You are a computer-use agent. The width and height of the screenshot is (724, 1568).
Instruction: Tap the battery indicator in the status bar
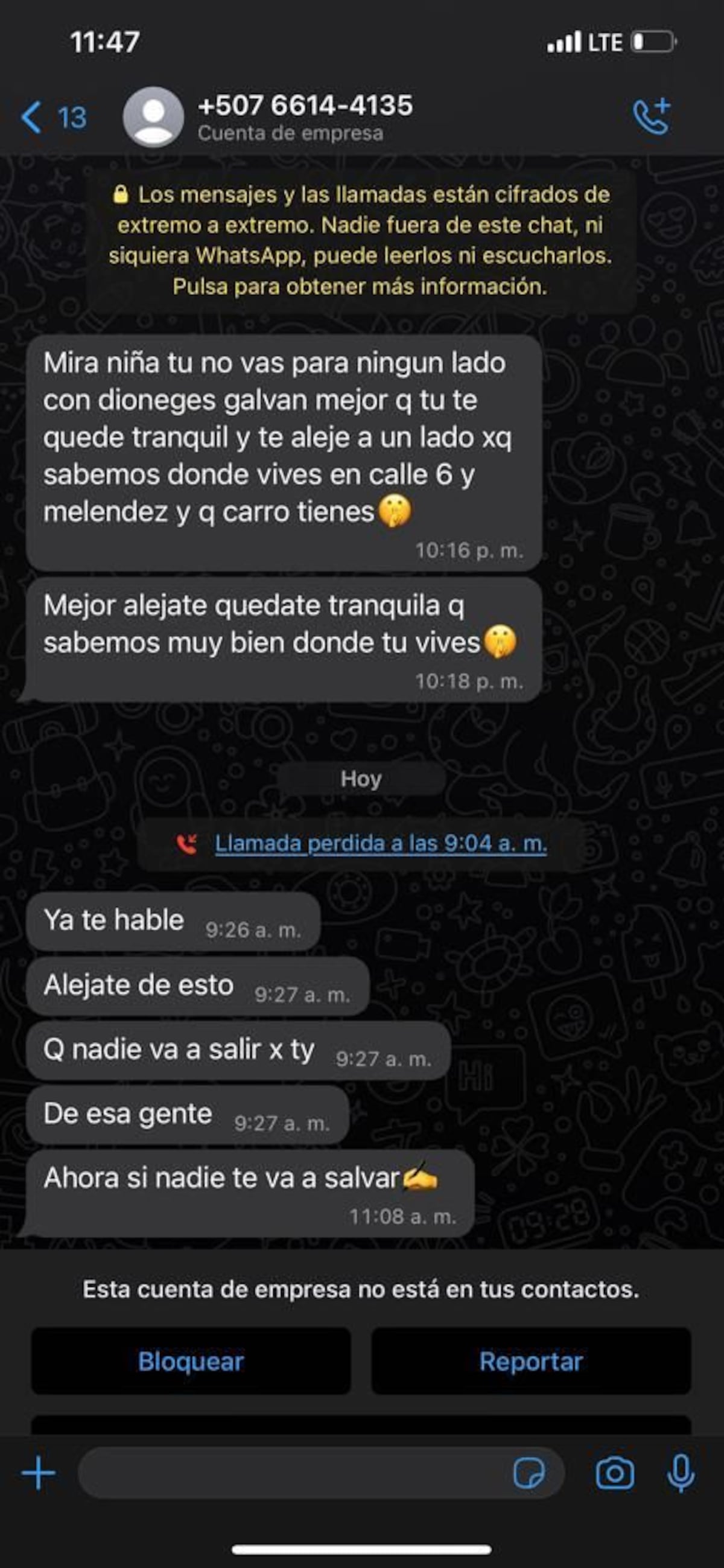point(652,42)
